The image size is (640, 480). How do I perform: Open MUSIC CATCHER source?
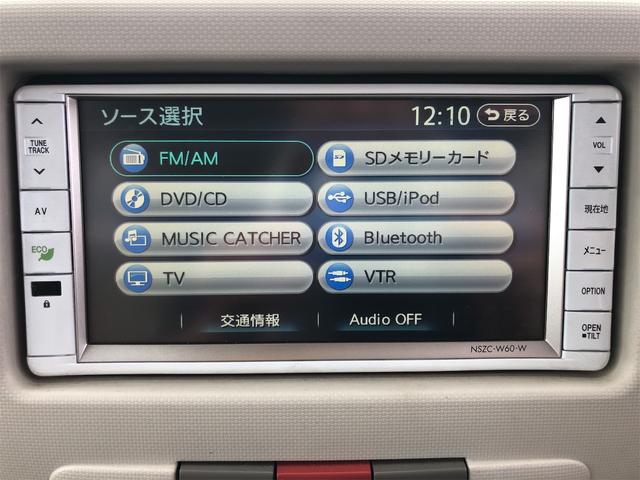pos(212,239)
